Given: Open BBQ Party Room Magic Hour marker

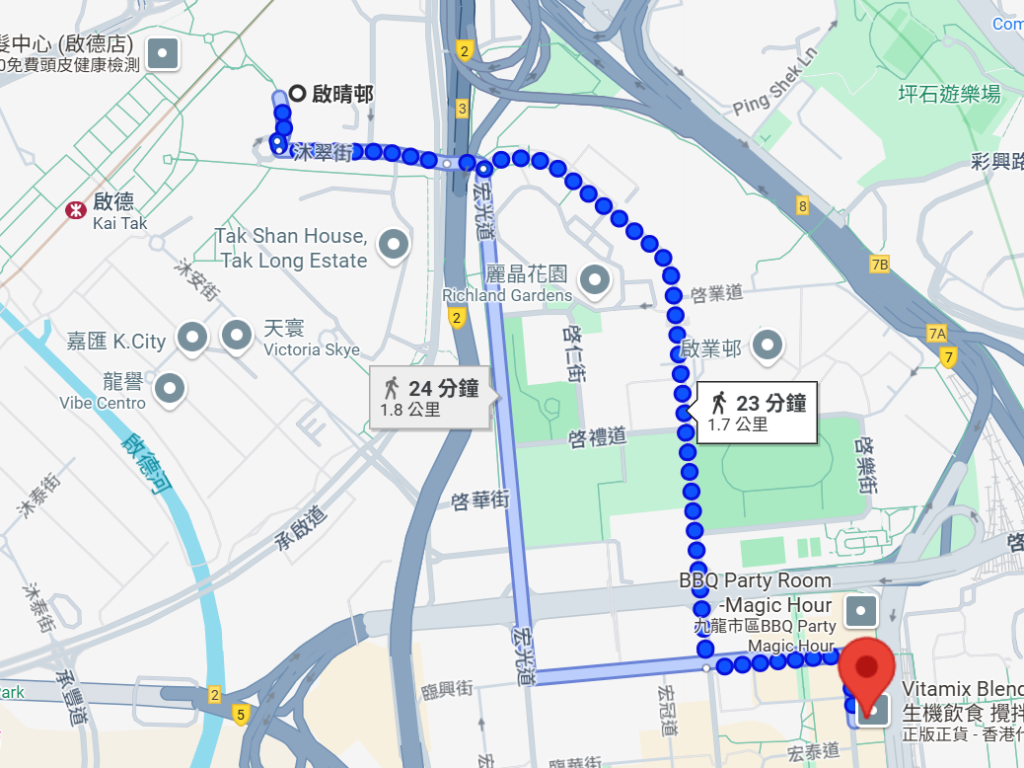Looking at the screenshot, I should pos(861,609).
